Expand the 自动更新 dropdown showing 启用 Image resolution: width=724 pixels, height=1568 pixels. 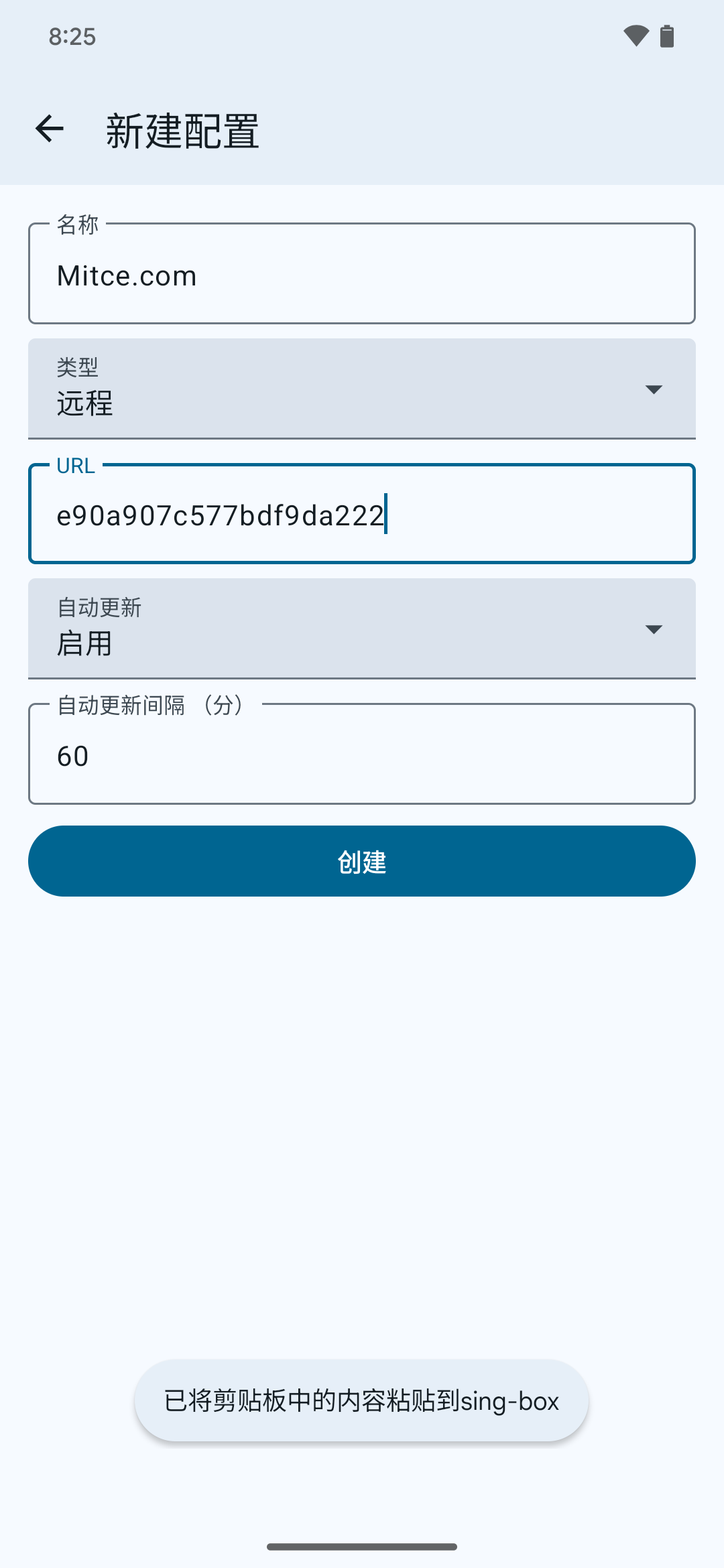pos(362,629)
